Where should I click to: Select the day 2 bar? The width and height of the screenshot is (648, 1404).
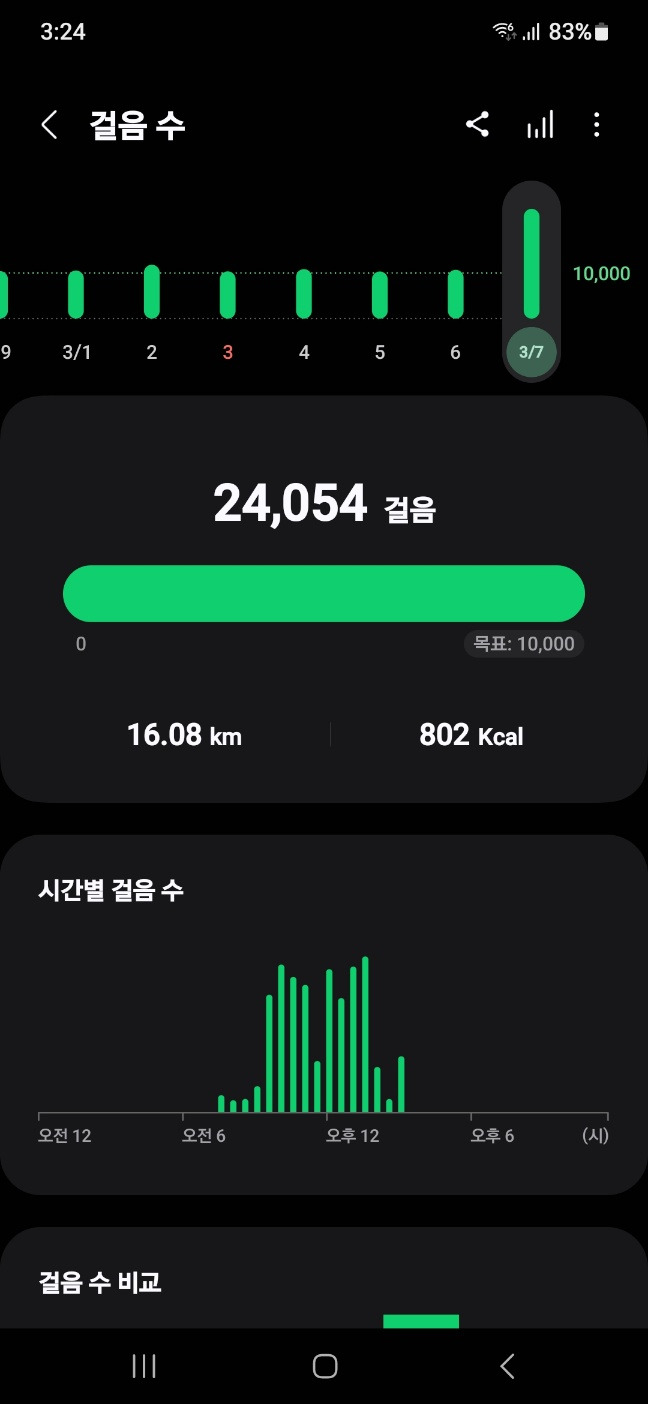coord(152,292)
